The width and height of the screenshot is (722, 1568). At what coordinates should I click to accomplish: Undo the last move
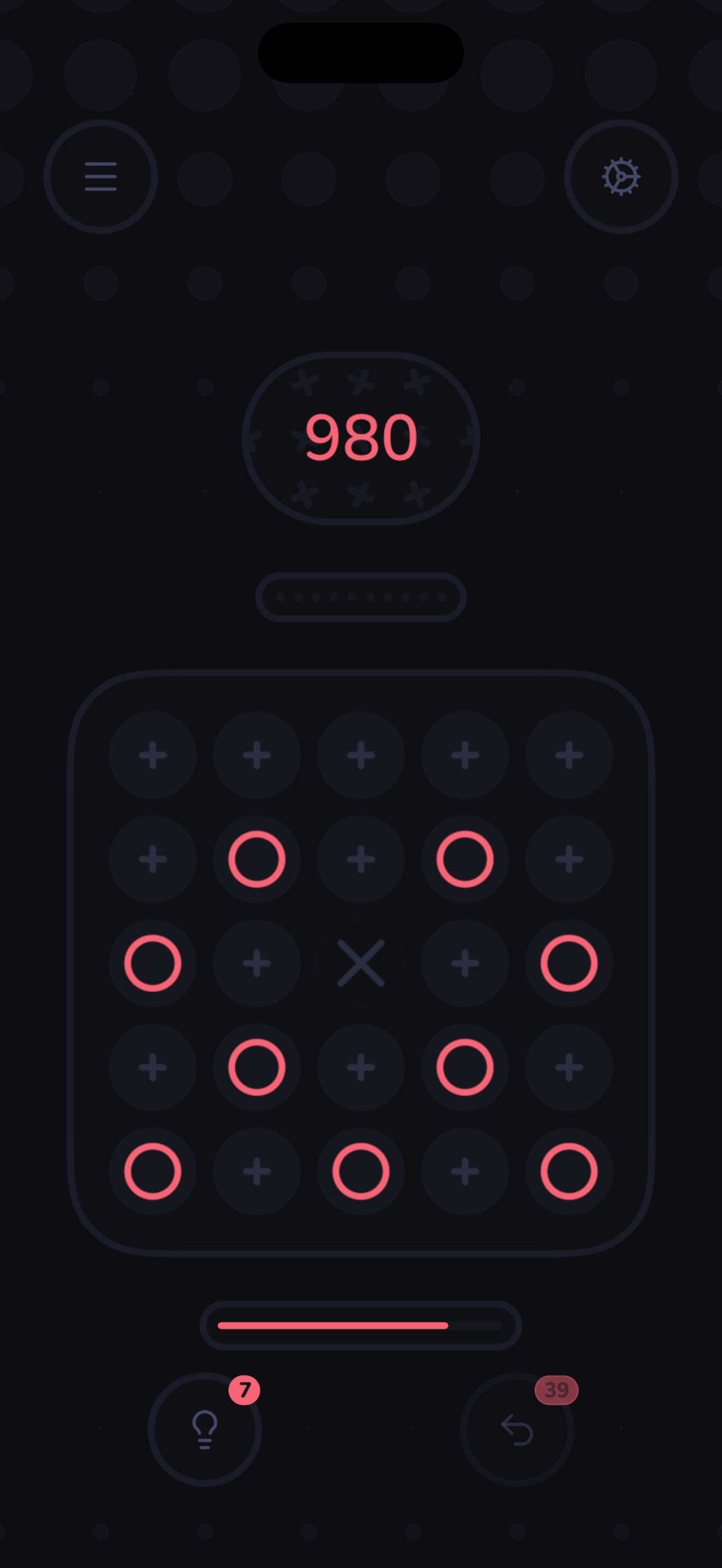pos(517,1429)
